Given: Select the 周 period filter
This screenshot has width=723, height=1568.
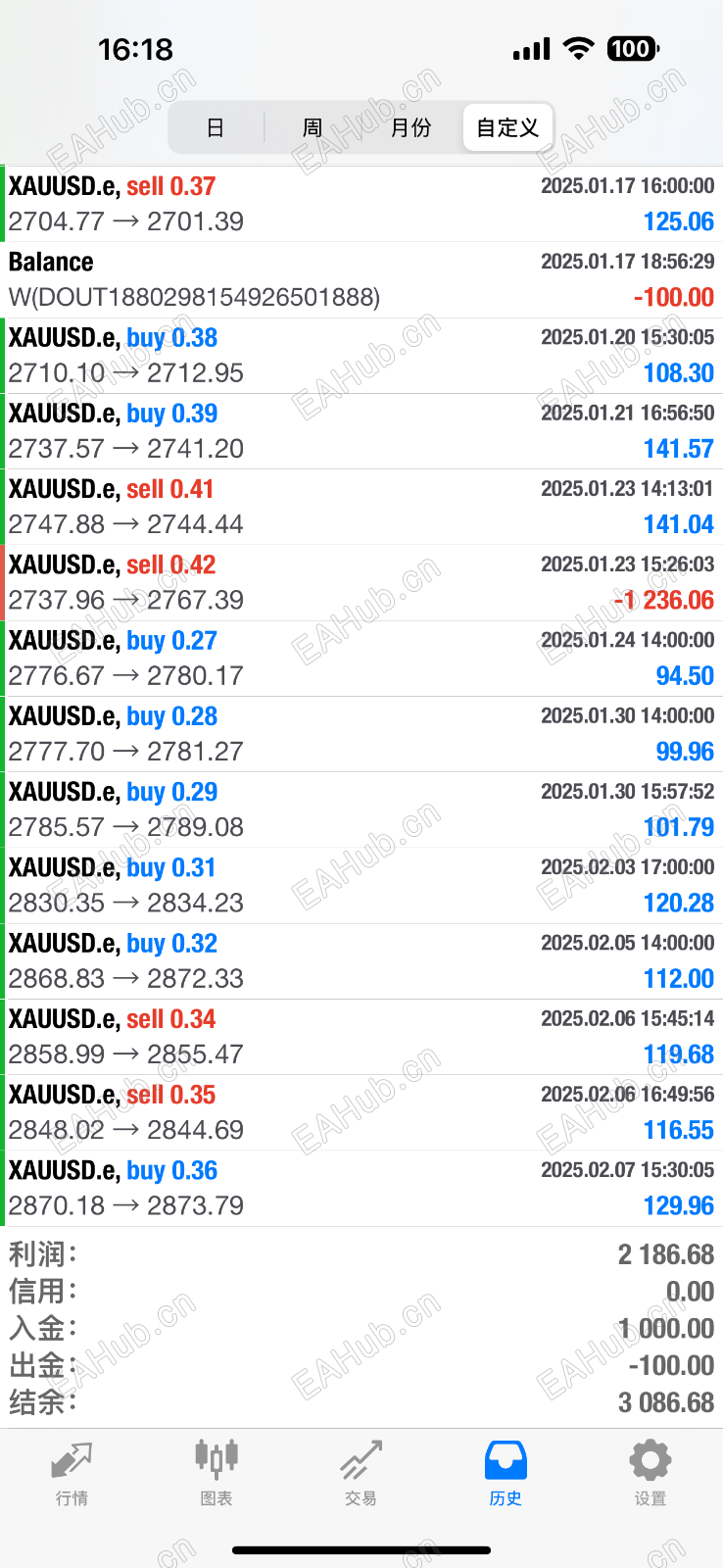Looking at the screenshot, I should point(313,127).
